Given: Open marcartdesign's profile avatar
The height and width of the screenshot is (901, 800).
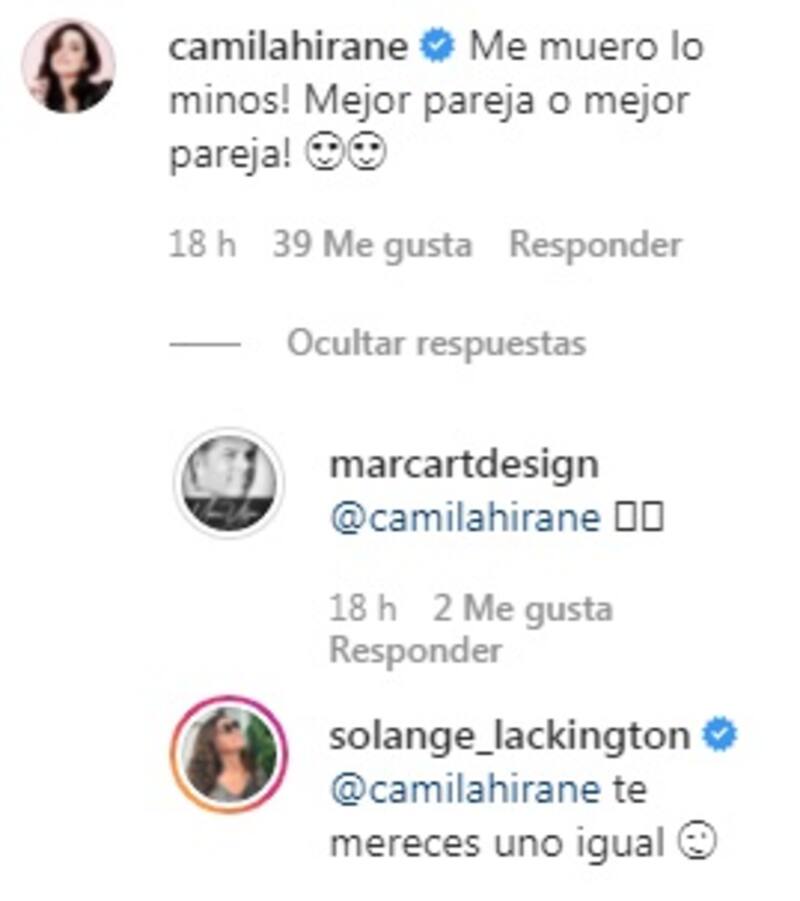Looking at the screenshot, I should click(x=229, y=483).
